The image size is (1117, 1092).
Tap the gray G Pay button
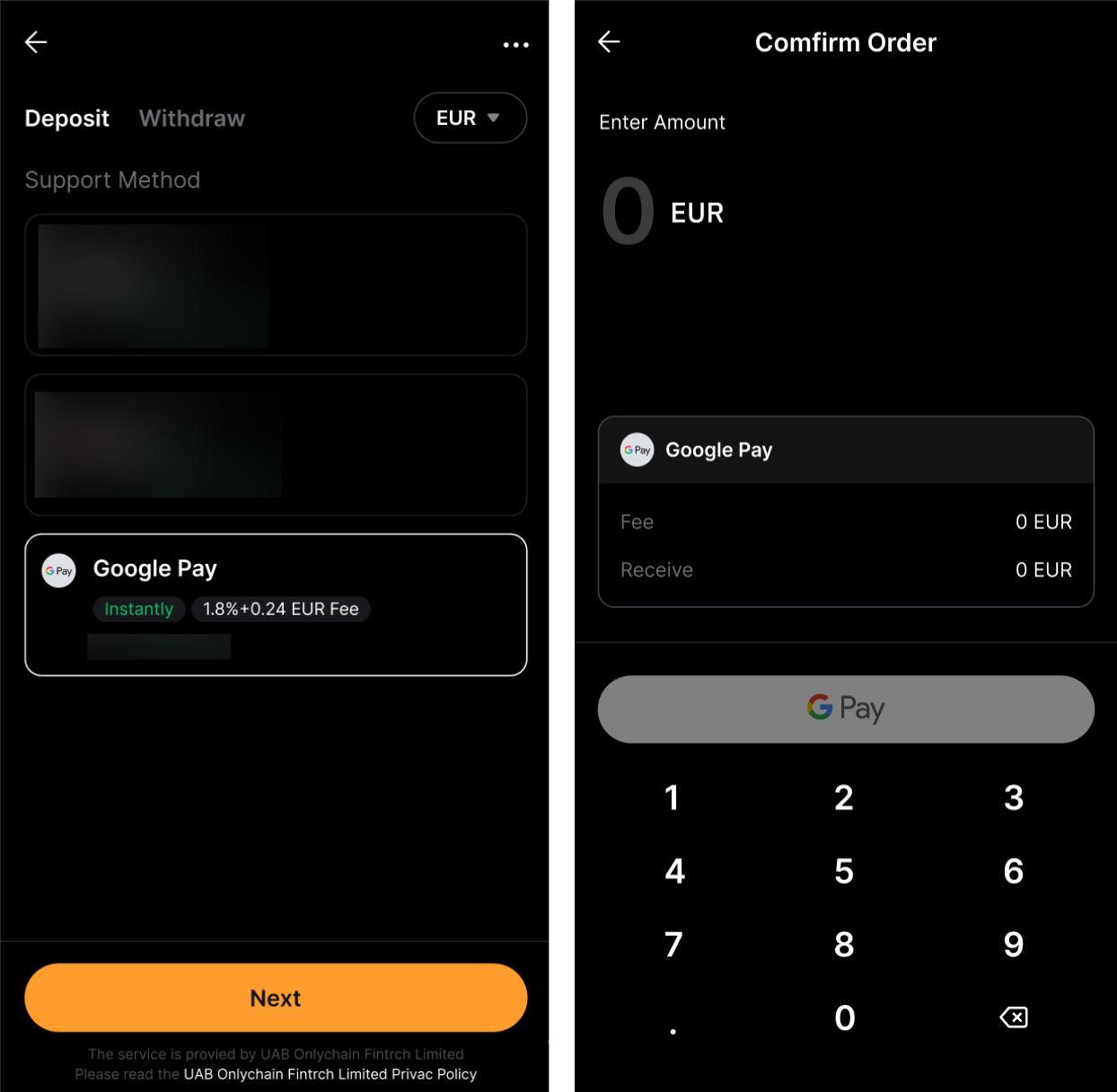[x=845, y=709]
